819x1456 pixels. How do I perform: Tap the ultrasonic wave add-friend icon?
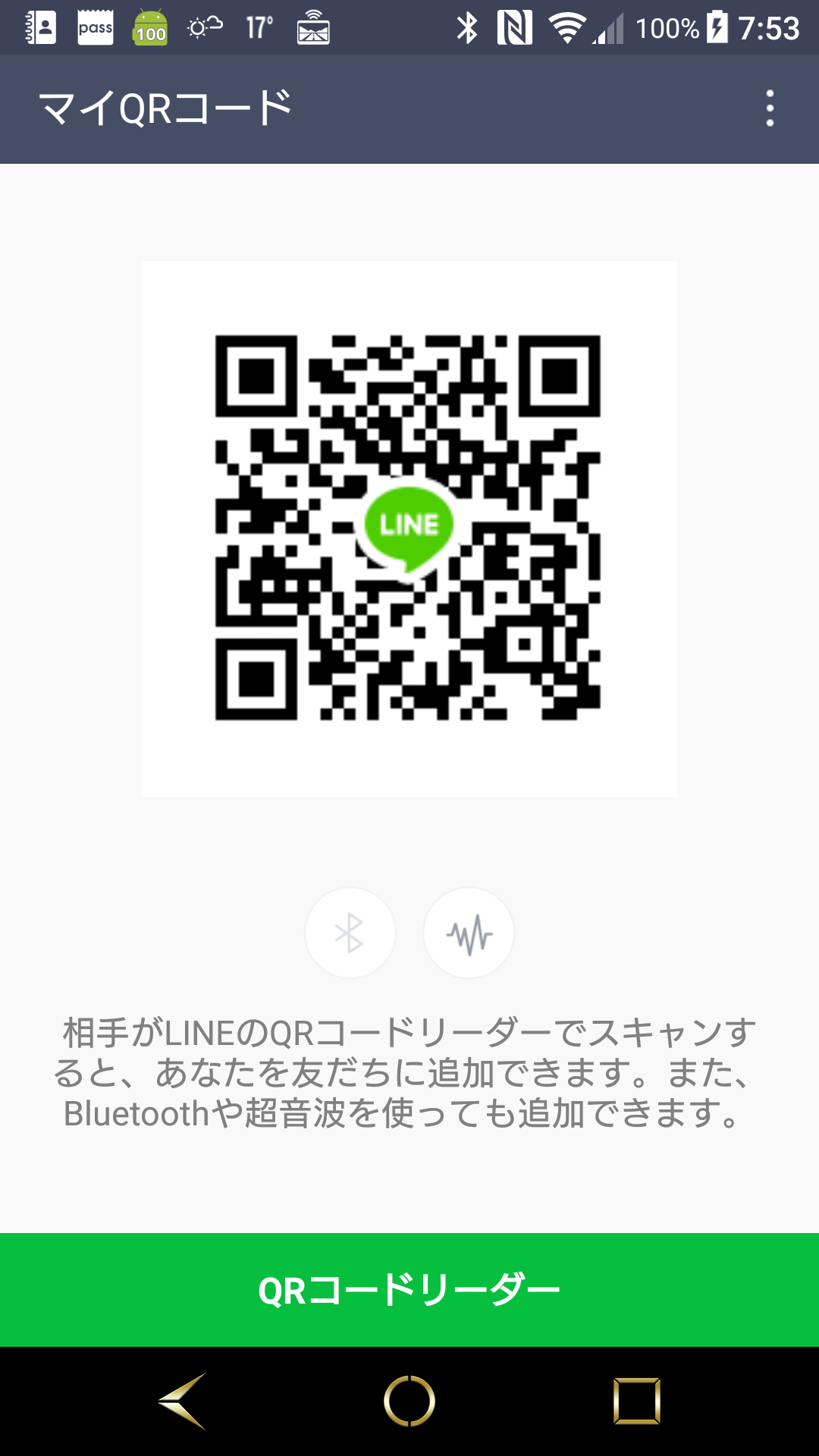coord(469,933)
